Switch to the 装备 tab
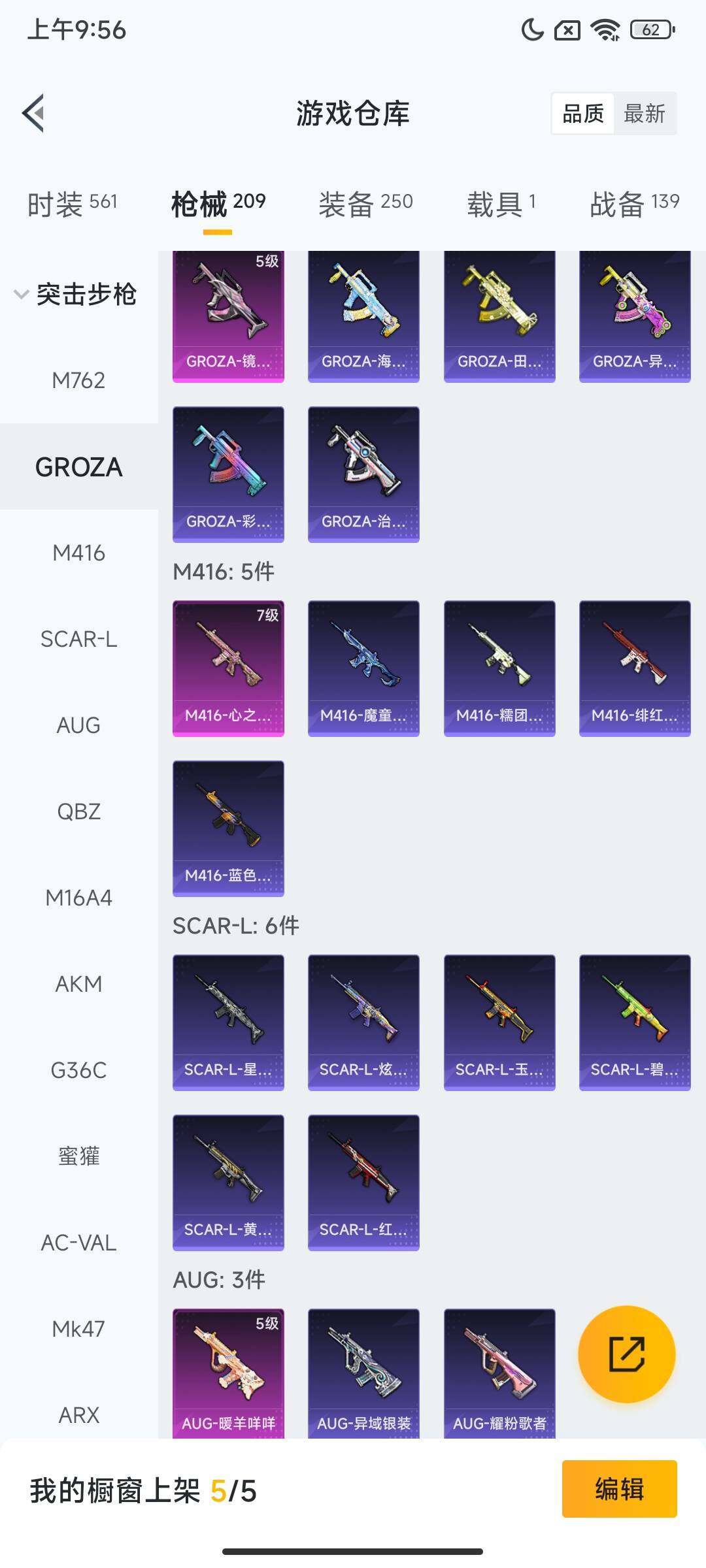This screenshot has height=1568, width=706. coord(365,203)
